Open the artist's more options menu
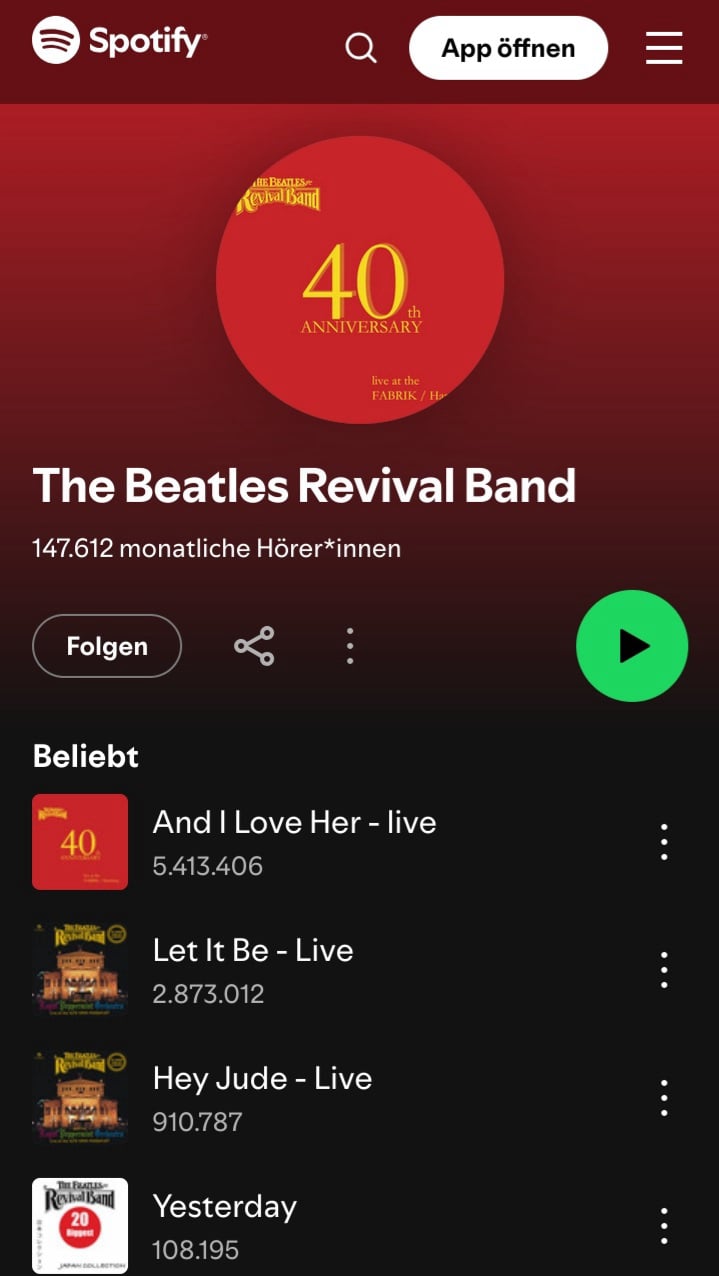 pos(349,646)
